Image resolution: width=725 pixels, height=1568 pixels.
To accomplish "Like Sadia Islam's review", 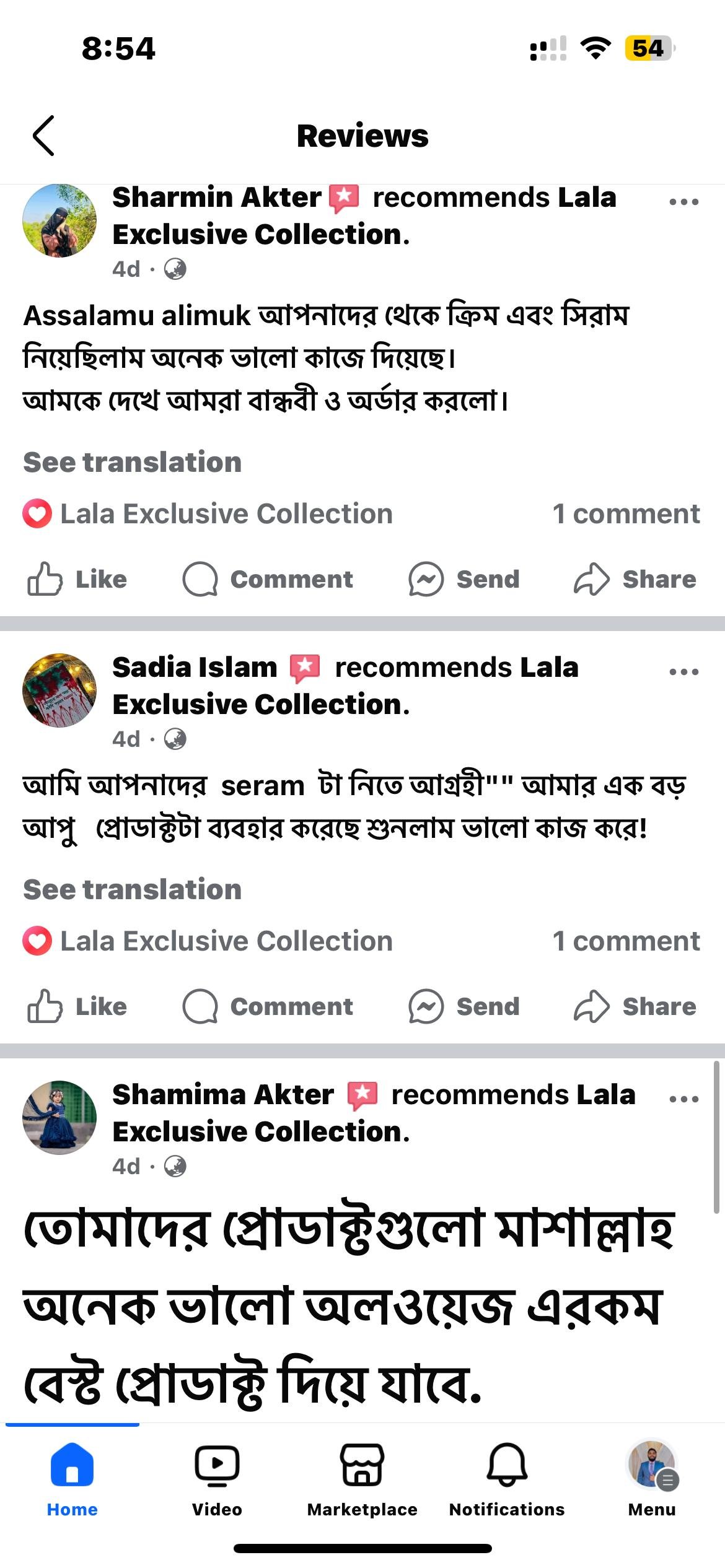I will (x=77, y=1006).
